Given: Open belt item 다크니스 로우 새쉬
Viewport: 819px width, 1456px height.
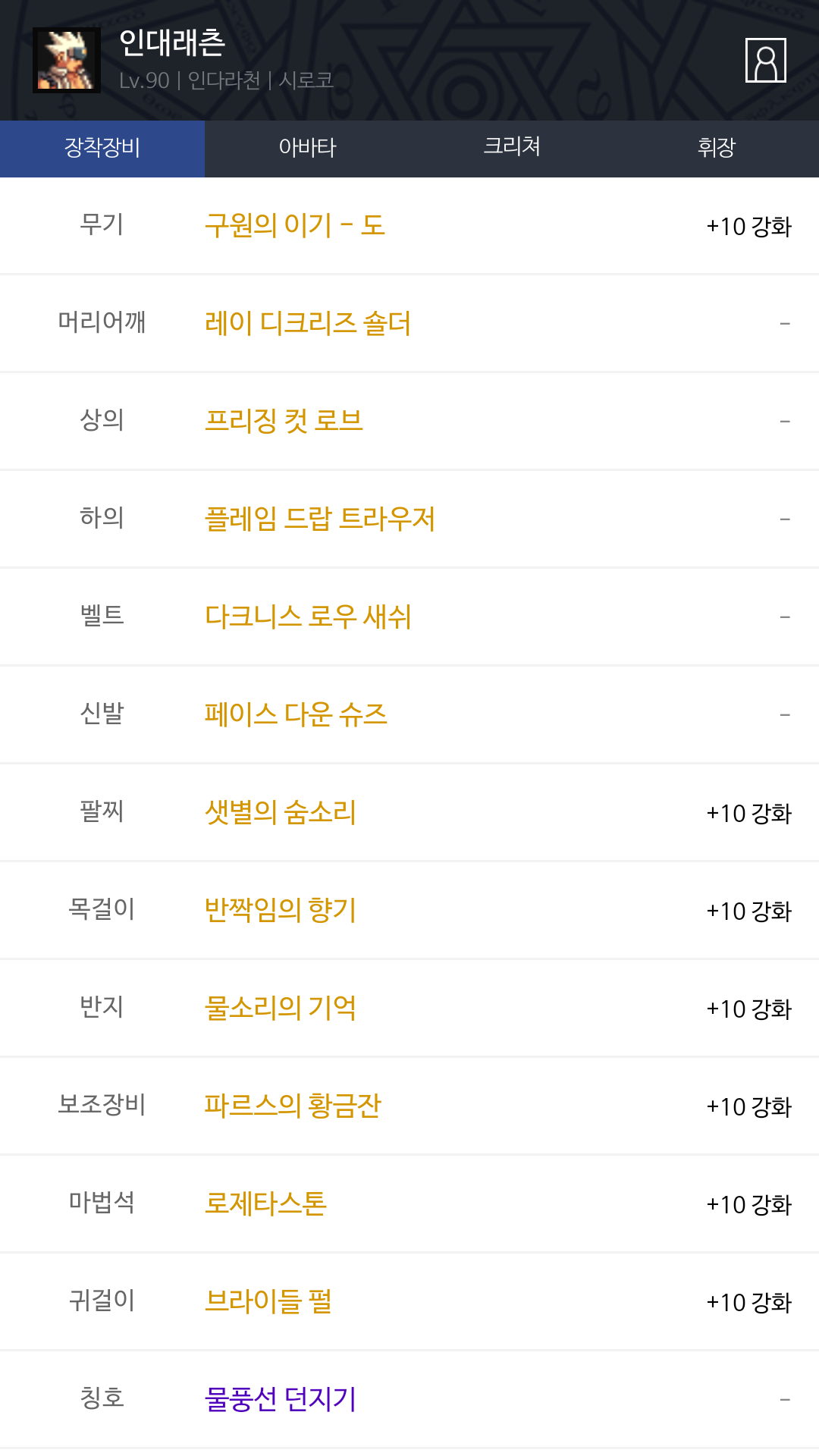Looking at the screenshot, I should coord(307,617).
